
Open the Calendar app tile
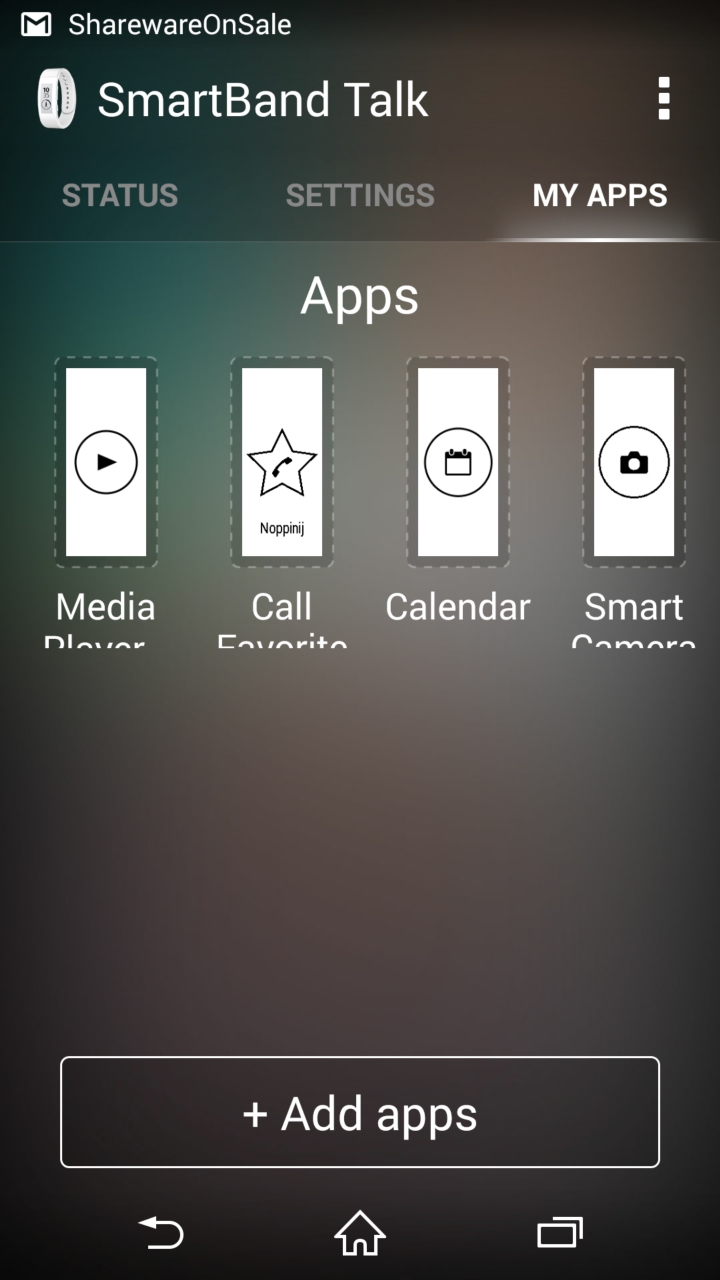pyautogui.click(x=458, y=462)
